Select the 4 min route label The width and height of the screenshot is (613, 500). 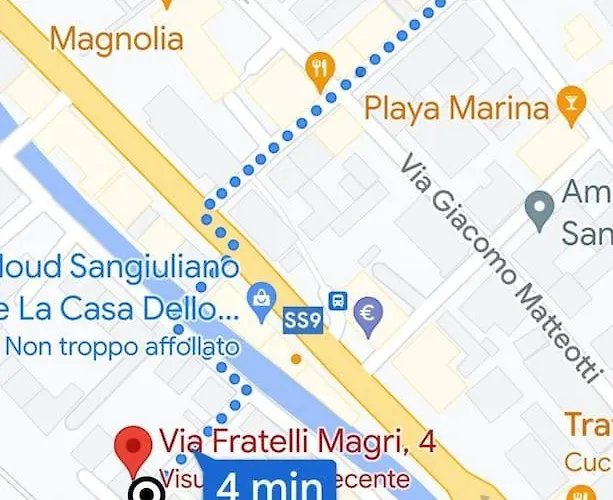[270, 484]
